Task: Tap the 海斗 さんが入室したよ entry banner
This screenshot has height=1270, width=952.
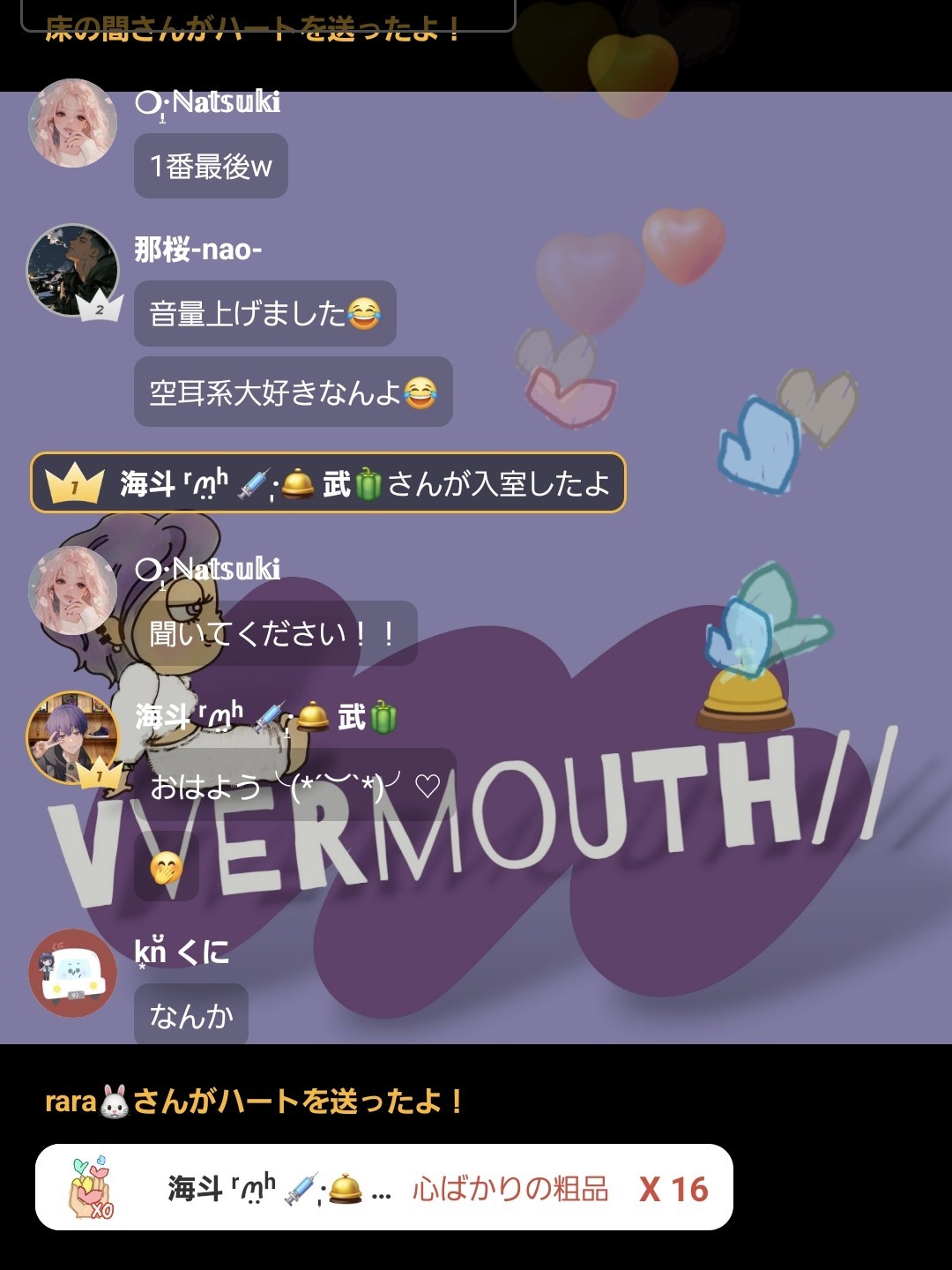Action: [x=328, y=483]
